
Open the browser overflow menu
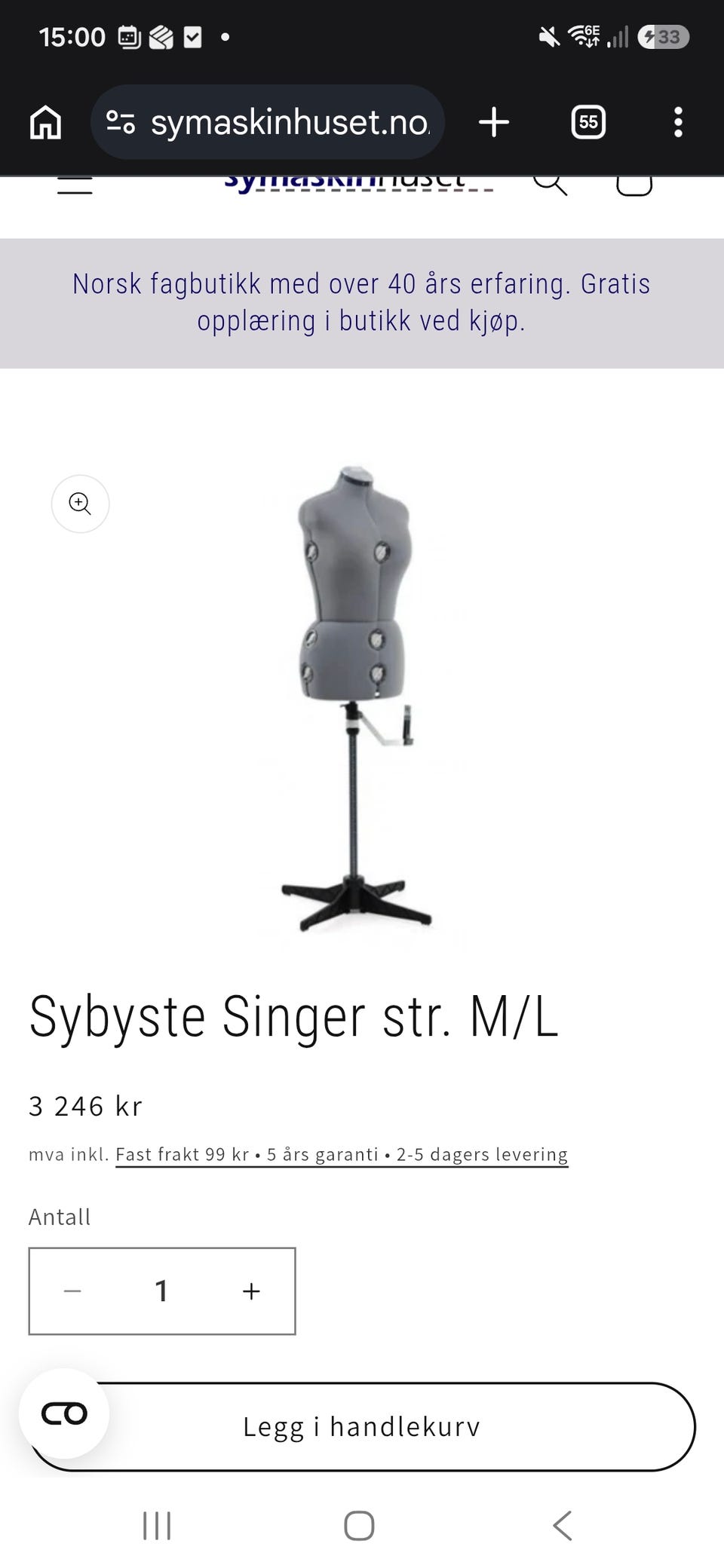click(x=678, y=122)
